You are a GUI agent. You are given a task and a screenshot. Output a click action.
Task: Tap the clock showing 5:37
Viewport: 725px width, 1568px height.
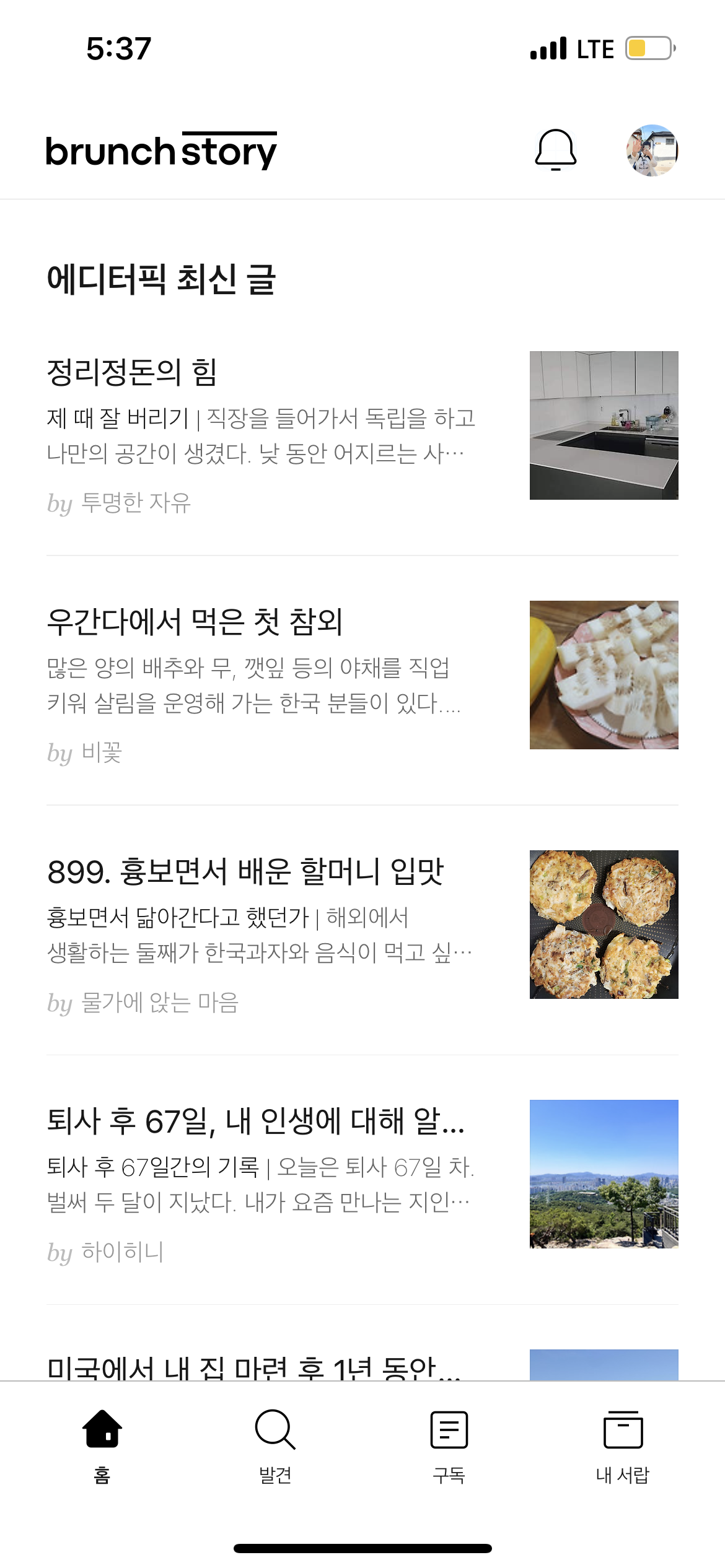tap(118, 48)
